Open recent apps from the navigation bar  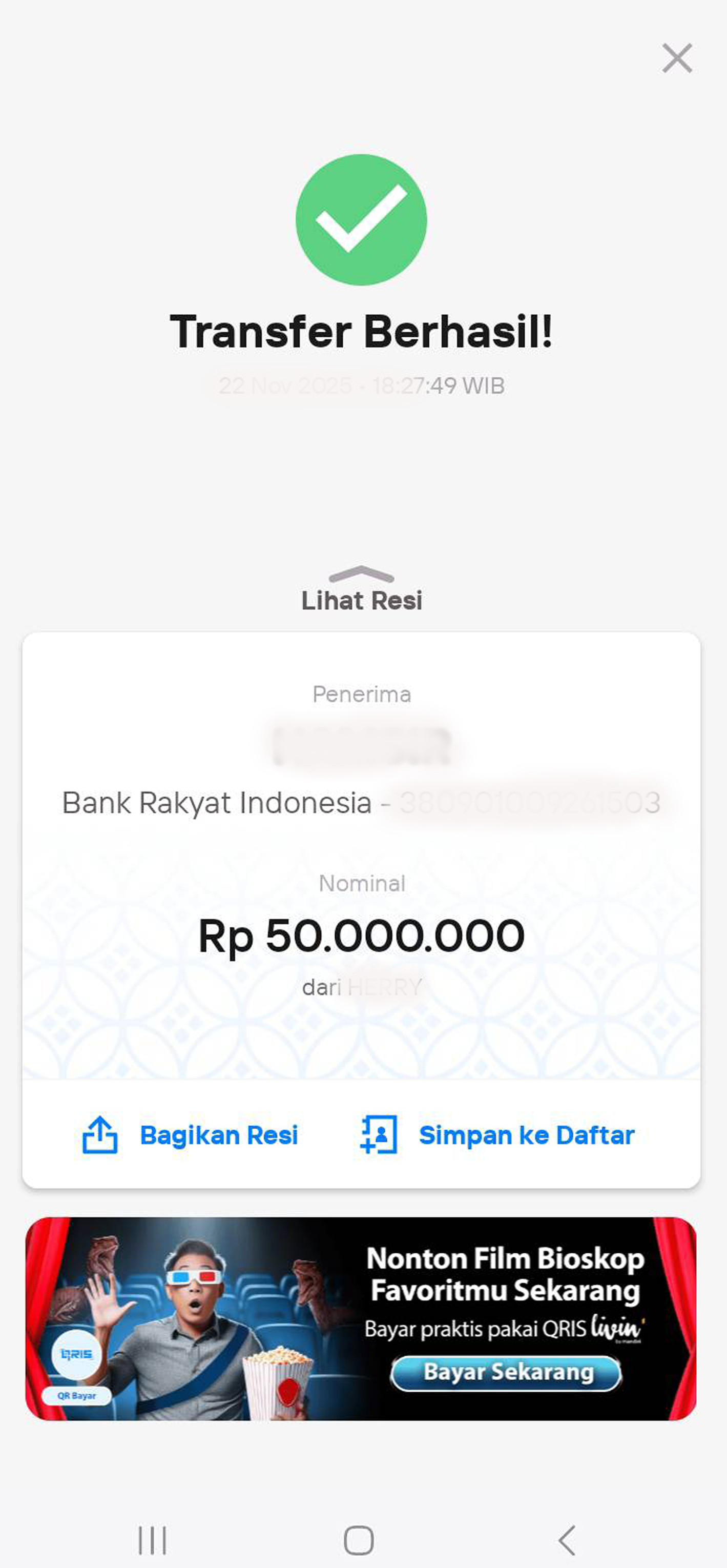152,1540
